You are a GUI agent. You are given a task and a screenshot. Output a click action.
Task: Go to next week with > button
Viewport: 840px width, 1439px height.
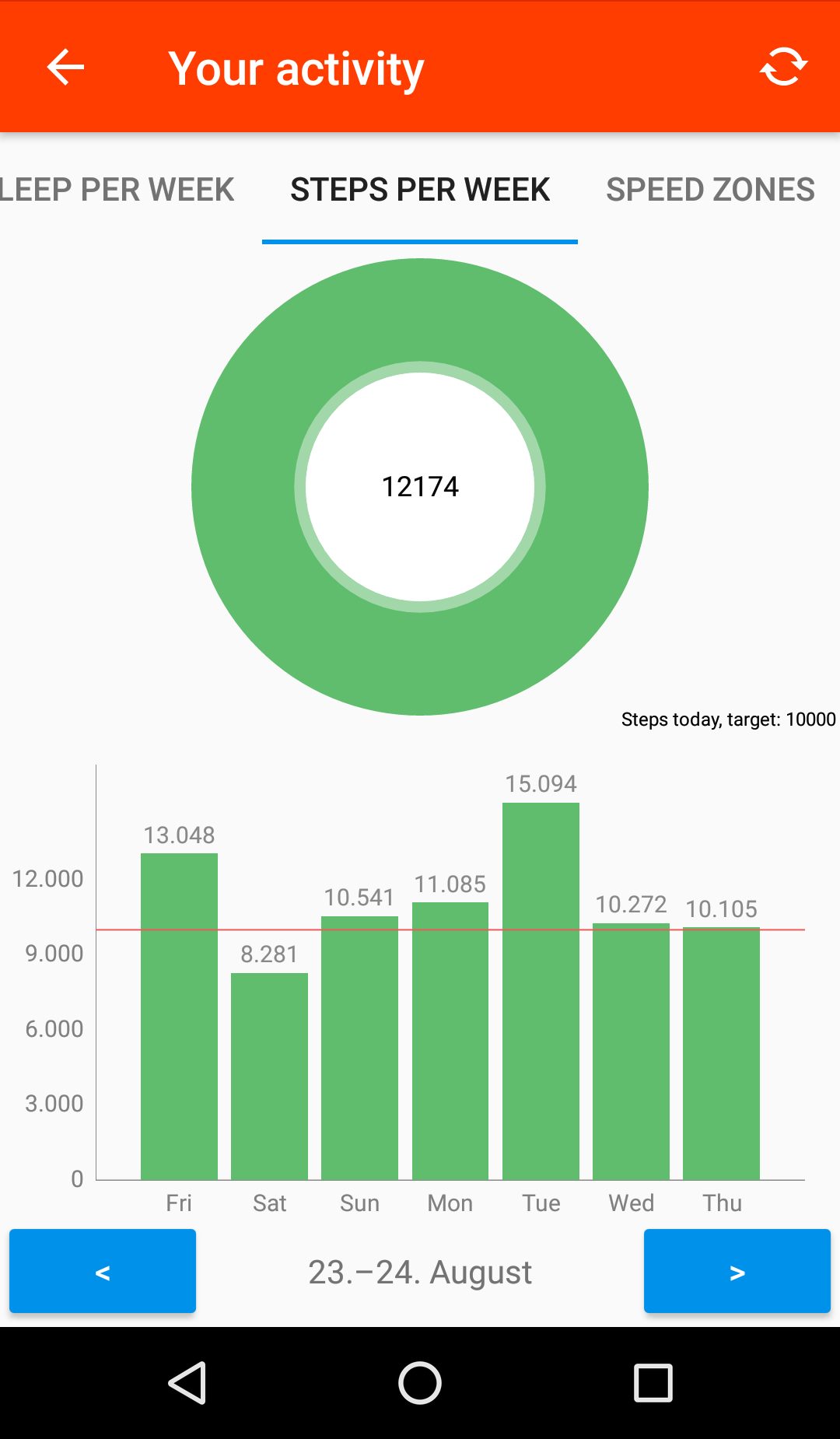pyautogui.click(x=737, y=1271)
